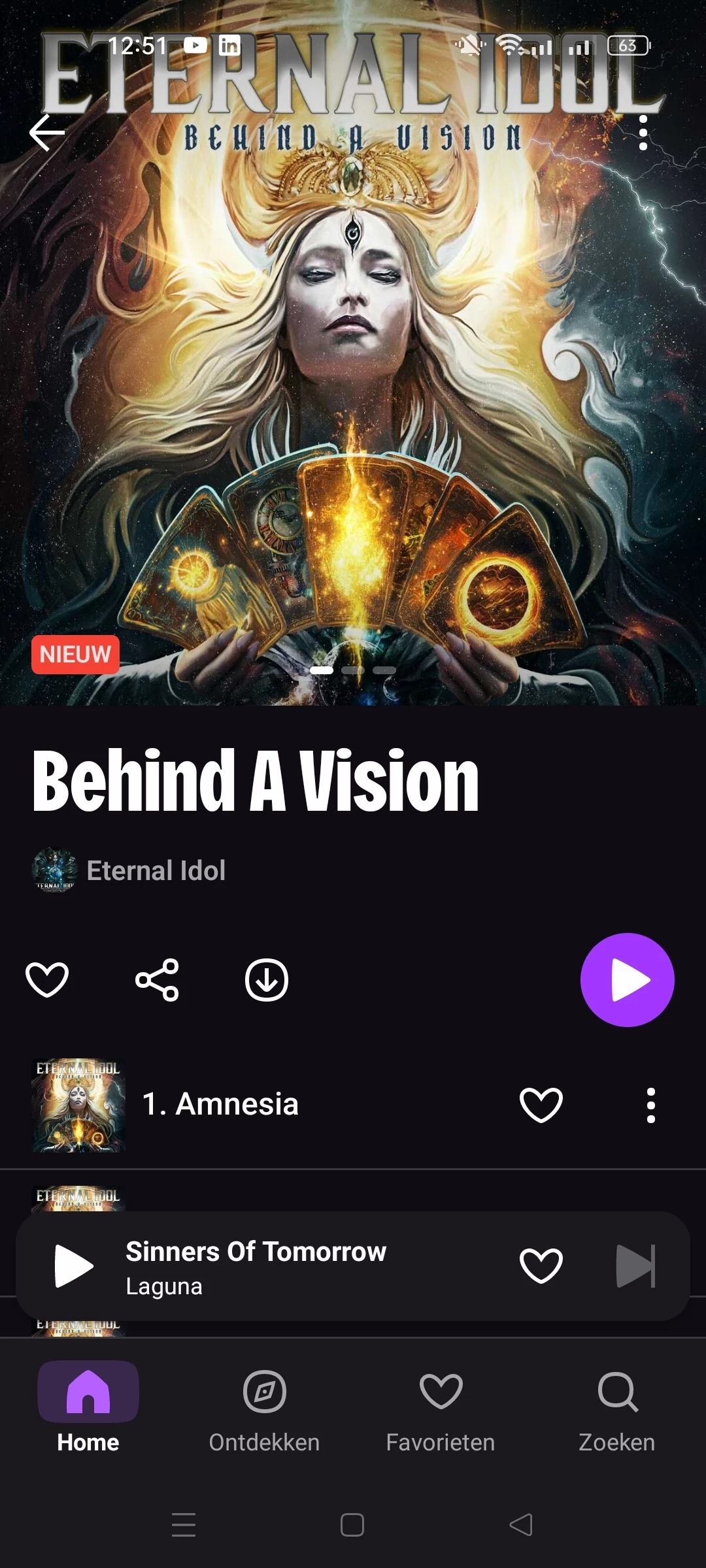
Task: Switch to the Ontdekken tab
Action: 264,1405
